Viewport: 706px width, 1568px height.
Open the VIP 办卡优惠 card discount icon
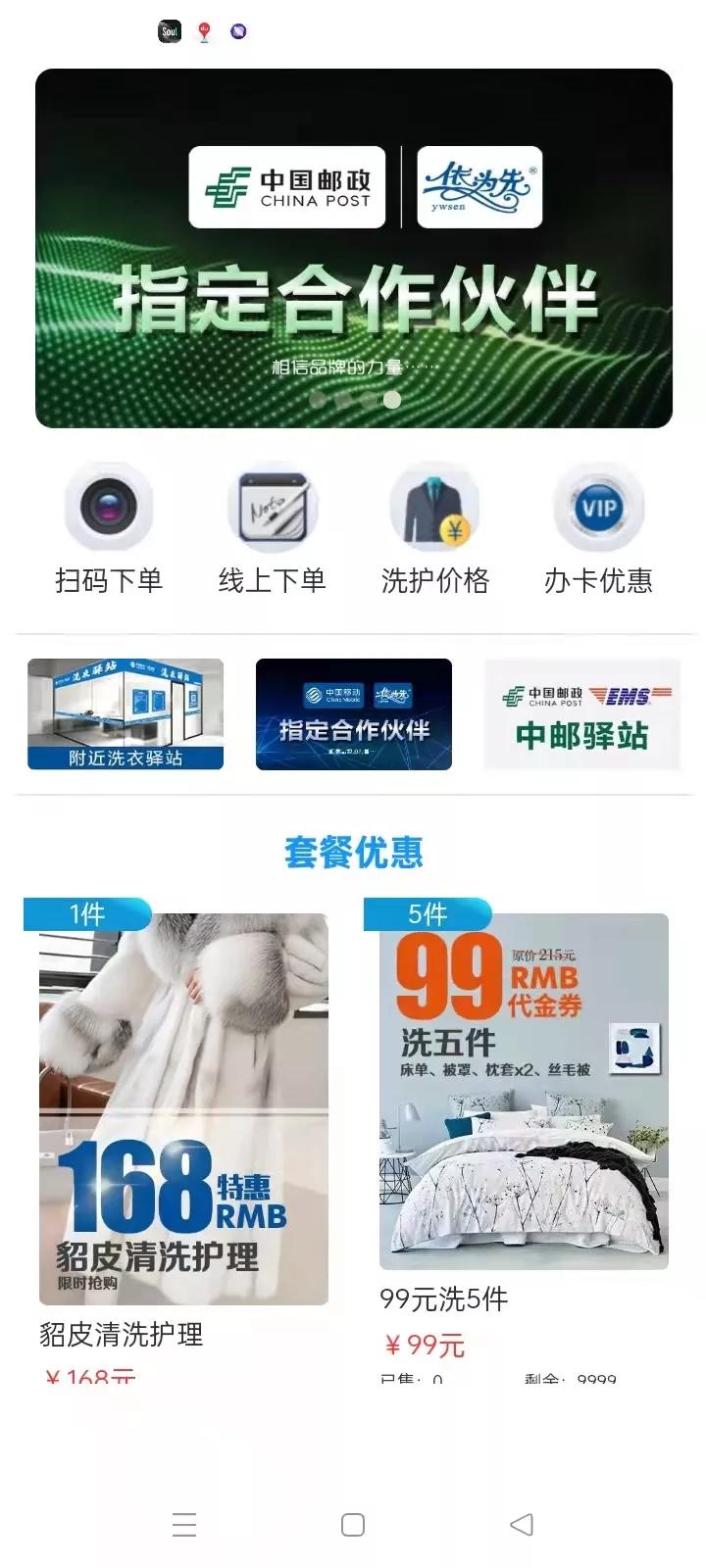tap(599, 507)
